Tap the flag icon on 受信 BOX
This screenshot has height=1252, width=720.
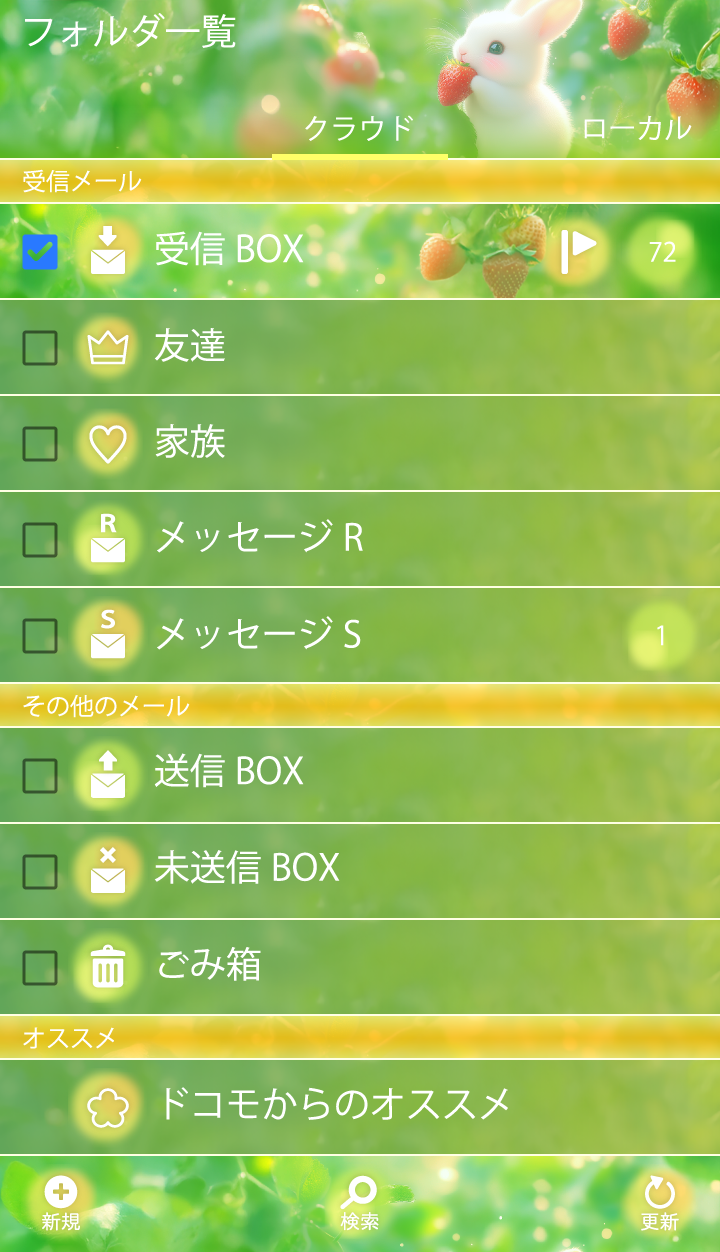click(578, 250)
